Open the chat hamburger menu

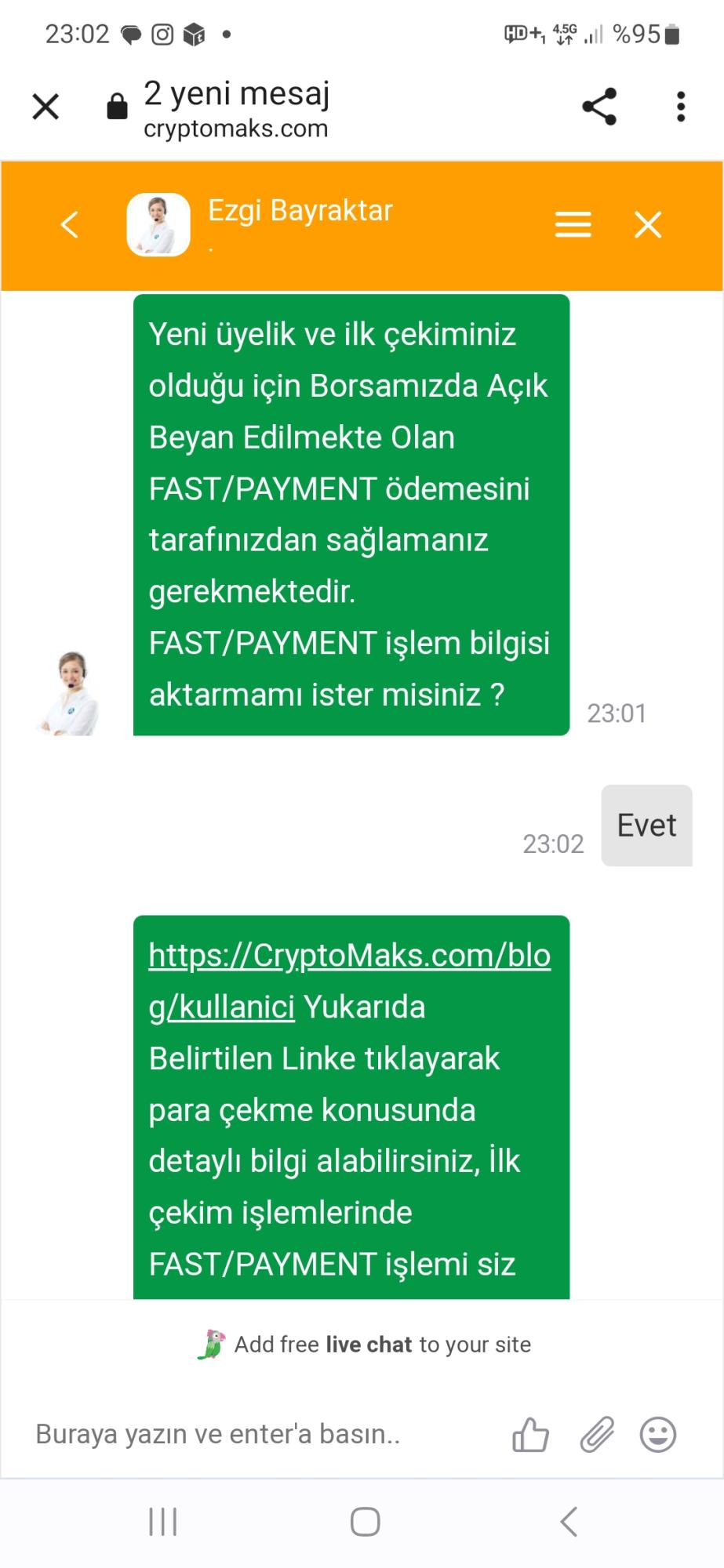(573, 225)
